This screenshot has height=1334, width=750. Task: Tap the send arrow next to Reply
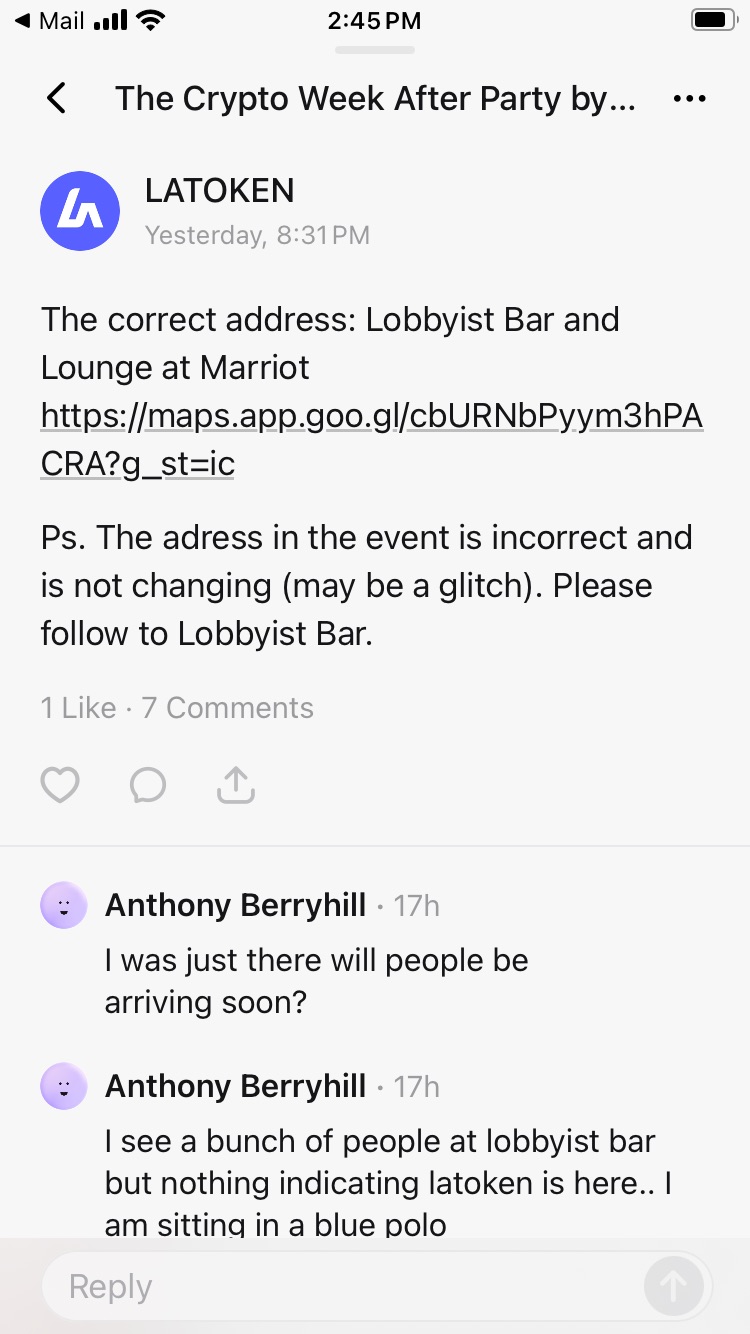point(674,1286)
